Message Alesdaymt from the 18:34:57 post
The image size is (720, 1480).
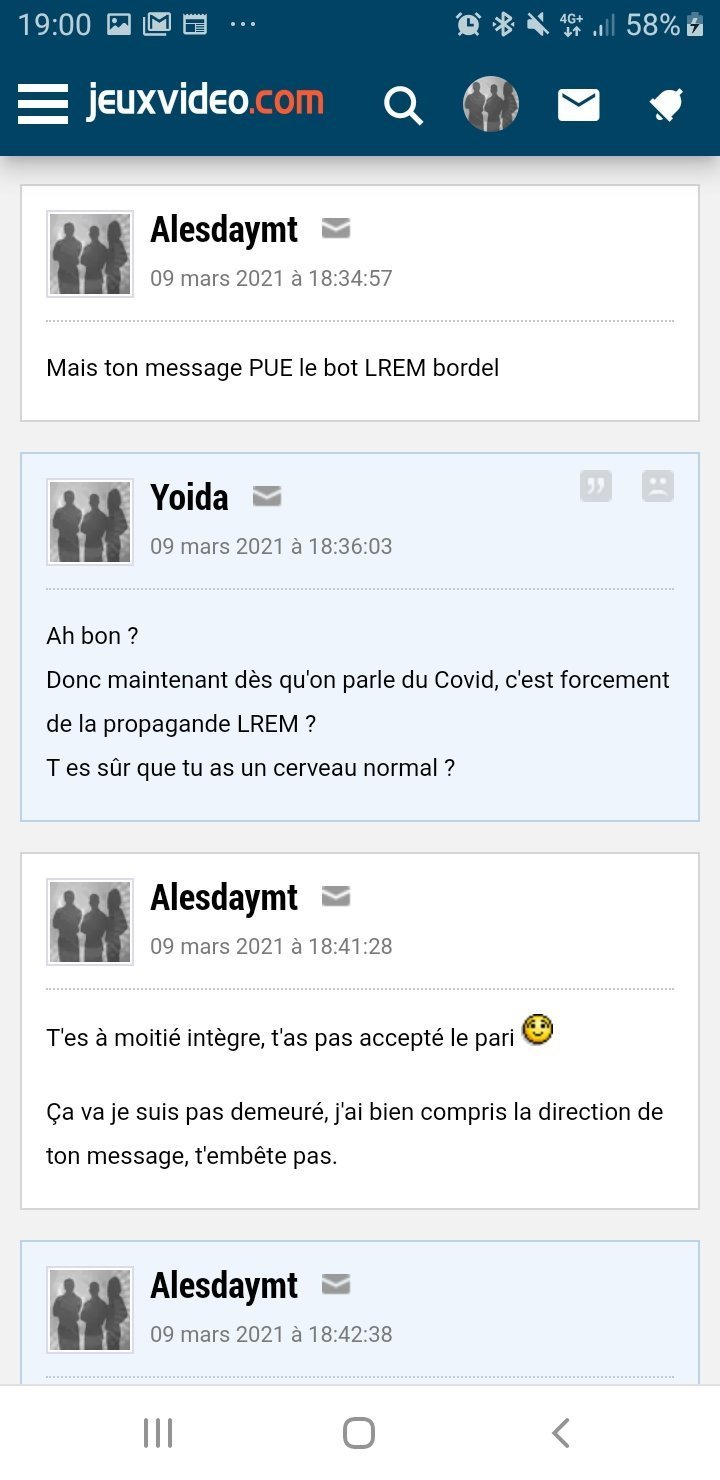point(336,229)
